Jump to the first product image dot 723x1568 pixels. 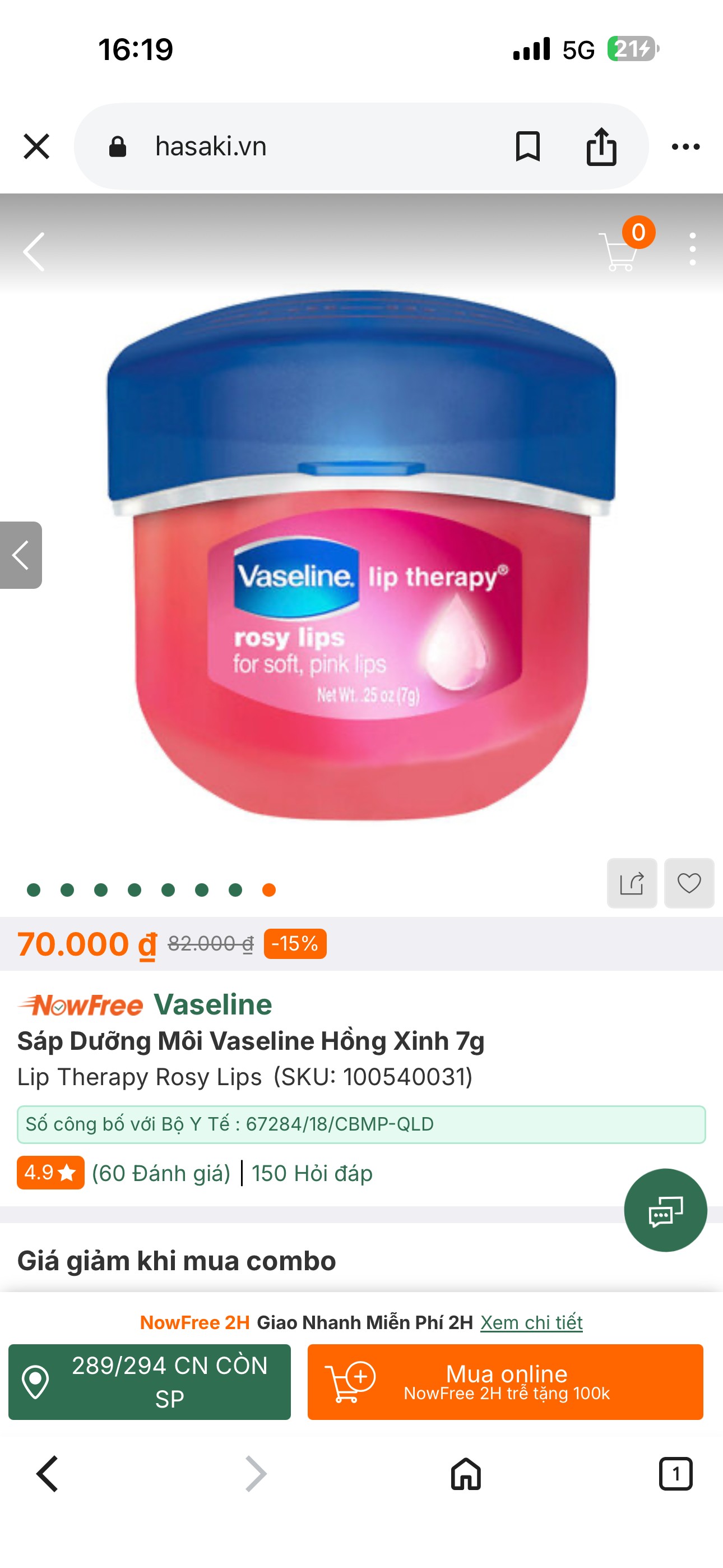pos(34,890)
